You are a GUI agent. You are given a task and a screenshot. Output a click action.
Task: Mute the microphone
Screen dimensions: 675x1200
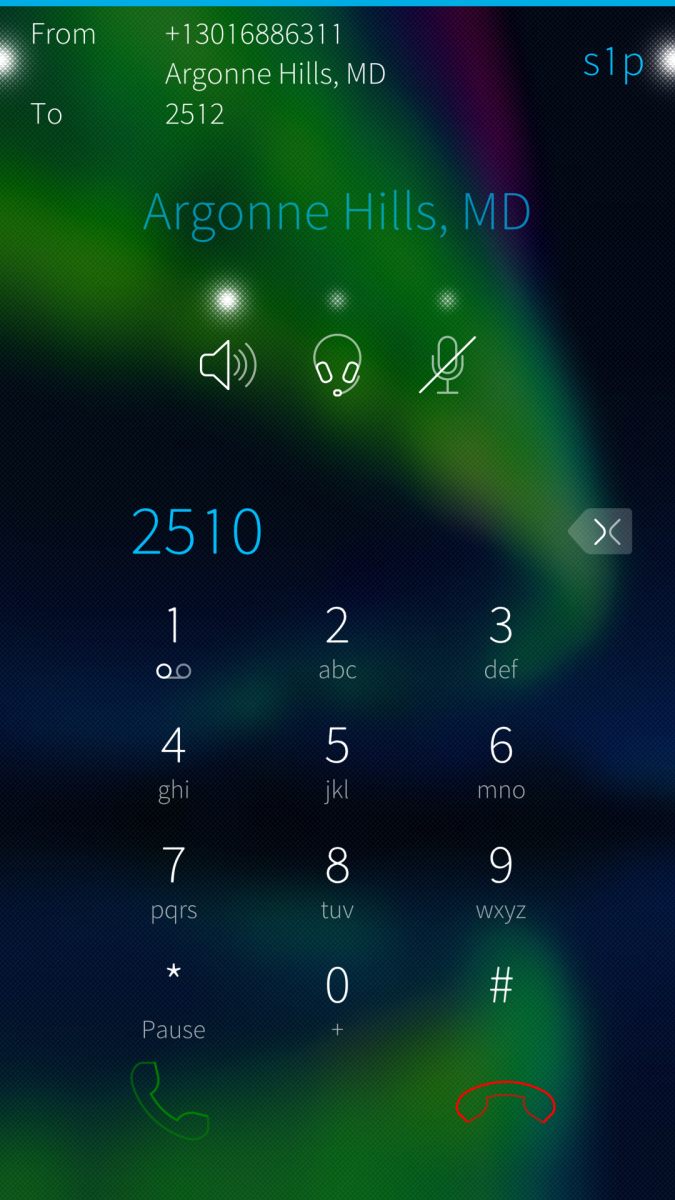[447, 365]
